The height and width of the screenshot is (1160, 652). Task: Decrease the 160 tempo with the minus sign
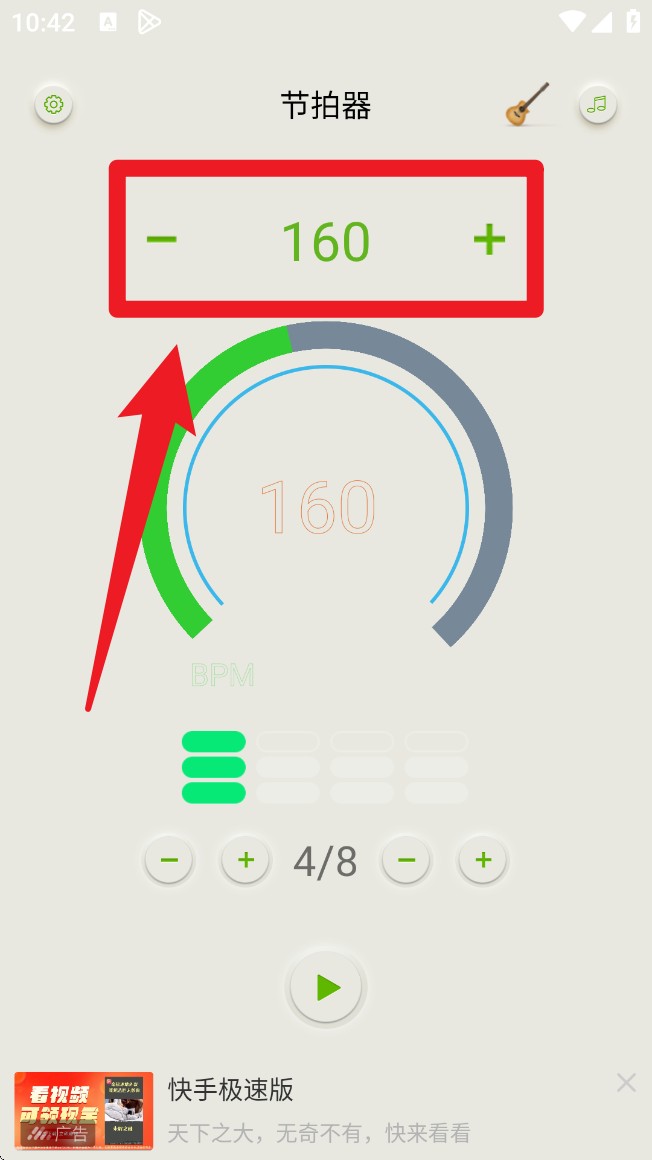[x=161, y=239]
